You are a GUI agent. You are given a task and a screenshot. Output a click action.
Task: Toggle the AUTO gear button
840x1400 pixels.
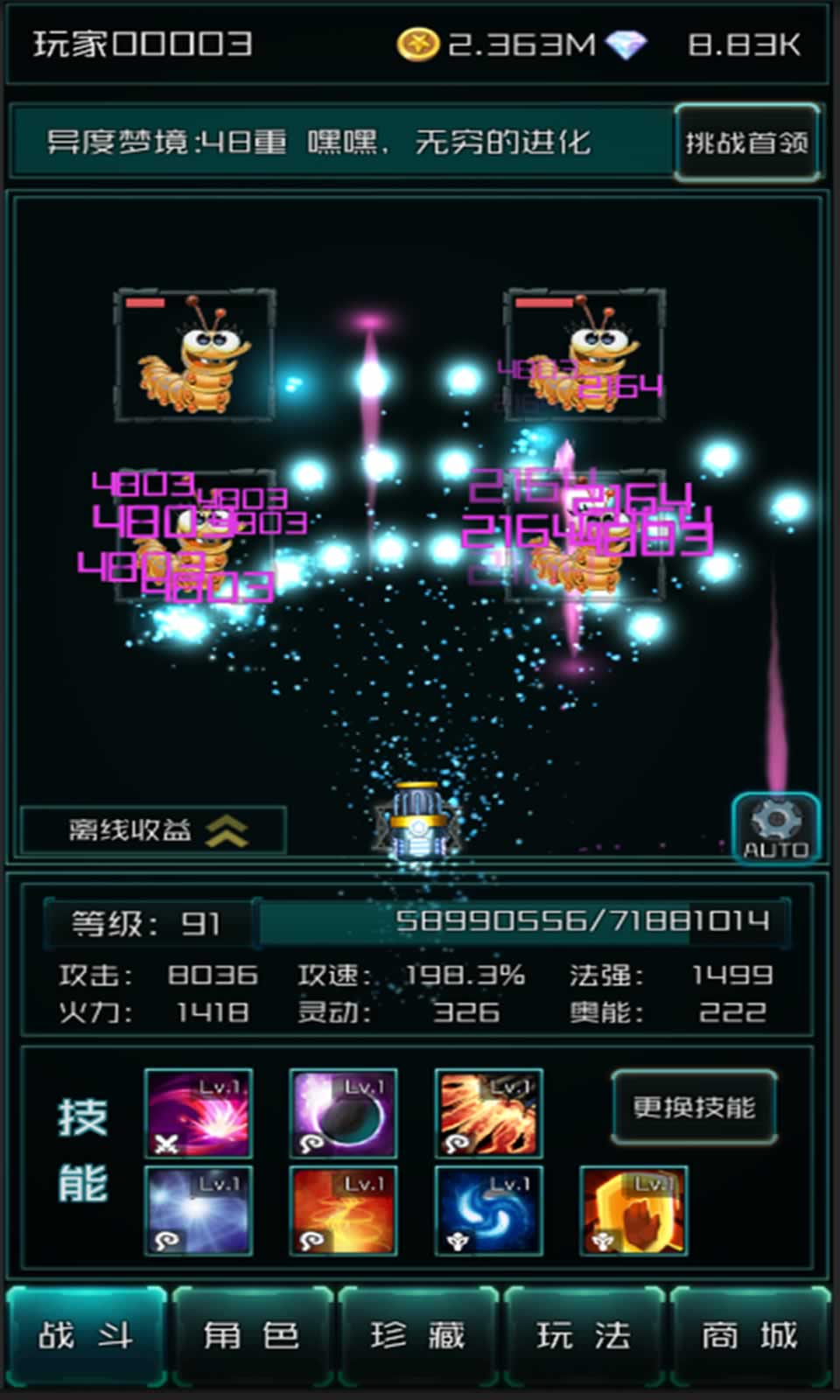coord(775,827)
